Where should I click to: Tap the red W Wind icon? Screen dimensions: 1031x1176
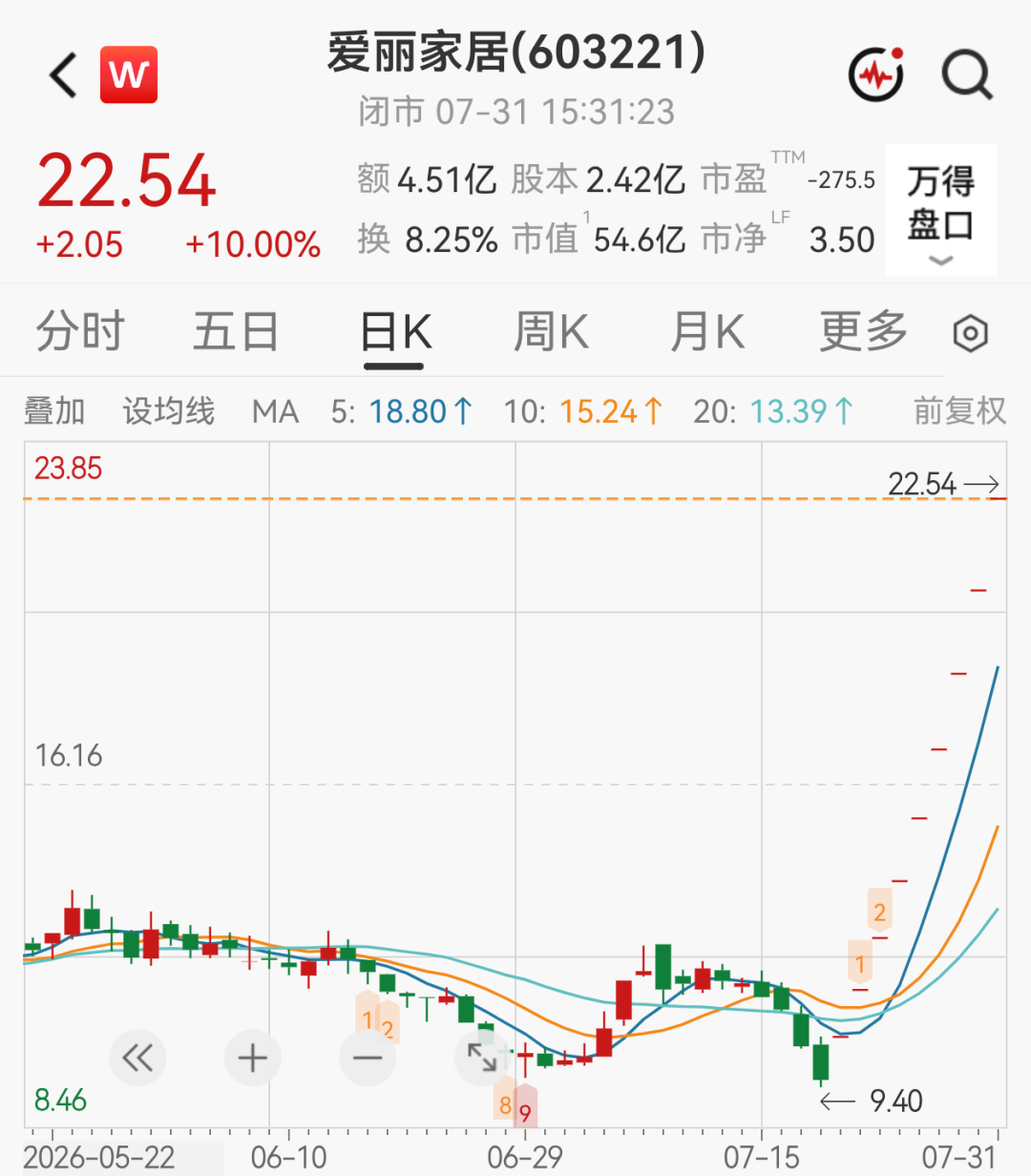pos(129,74)
